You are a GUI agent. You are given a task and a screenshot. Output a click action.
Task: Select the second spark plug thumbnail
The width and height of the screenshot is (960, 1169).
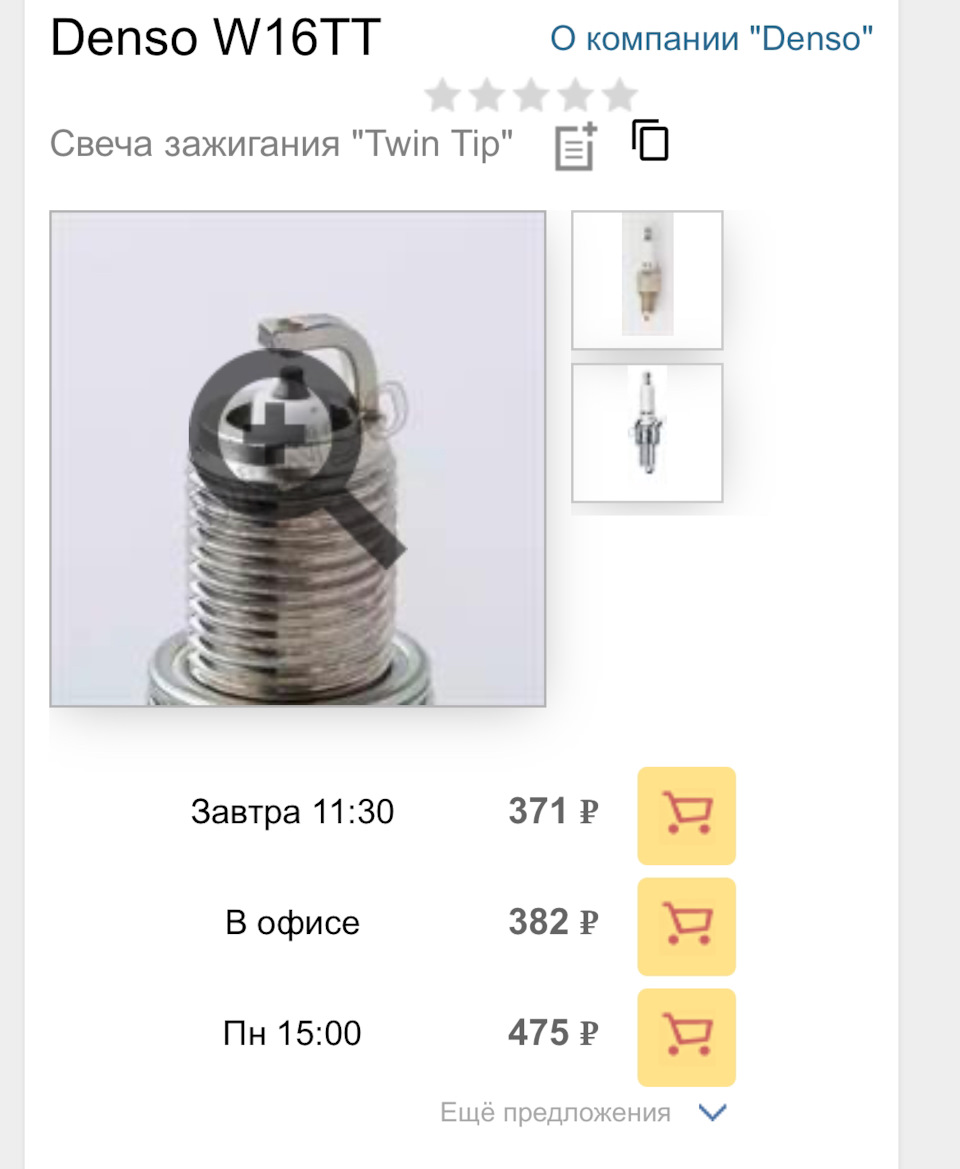pyautogui.click(x=647, y=433)
